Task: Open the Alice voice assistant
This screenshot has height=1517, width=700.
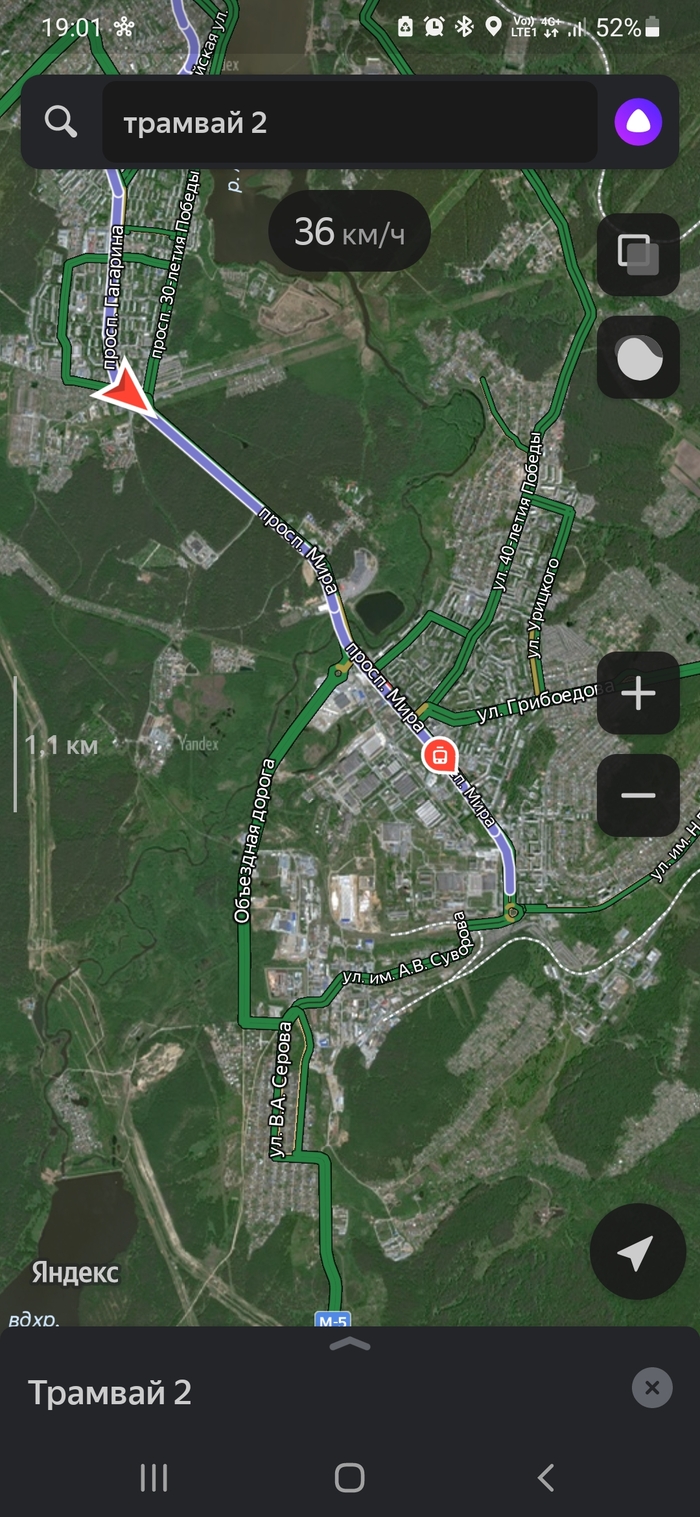Action: coord(638,123)
